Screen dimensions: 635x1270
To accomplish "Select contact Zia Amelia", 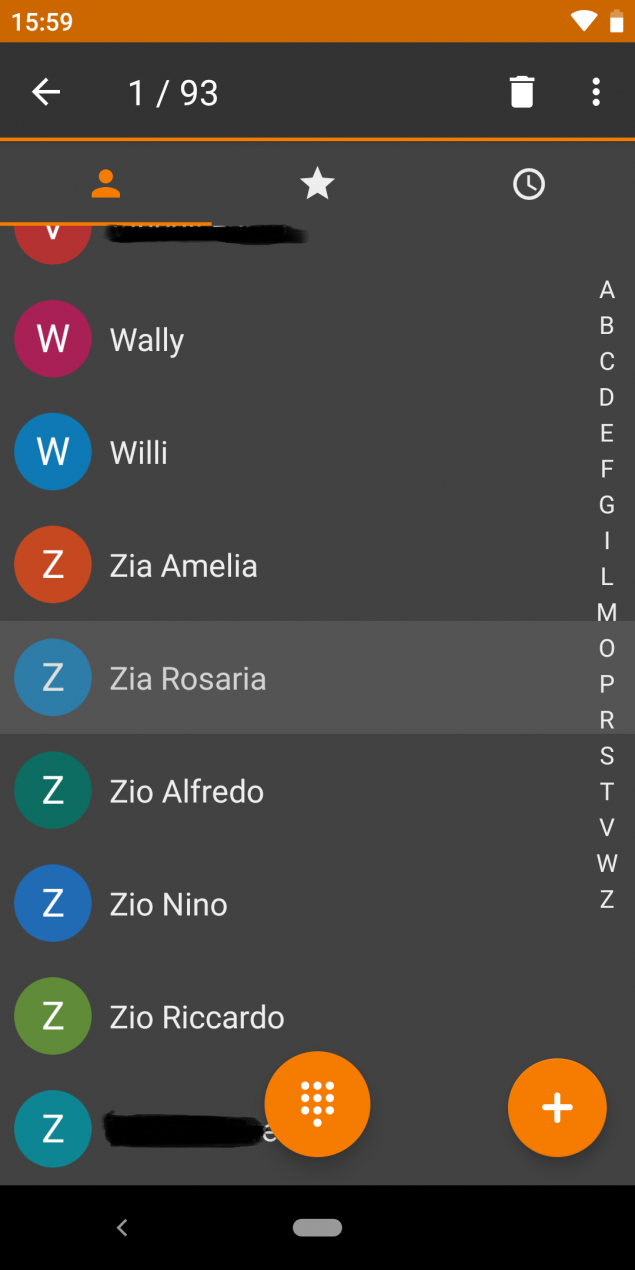I will coord(317,565).
